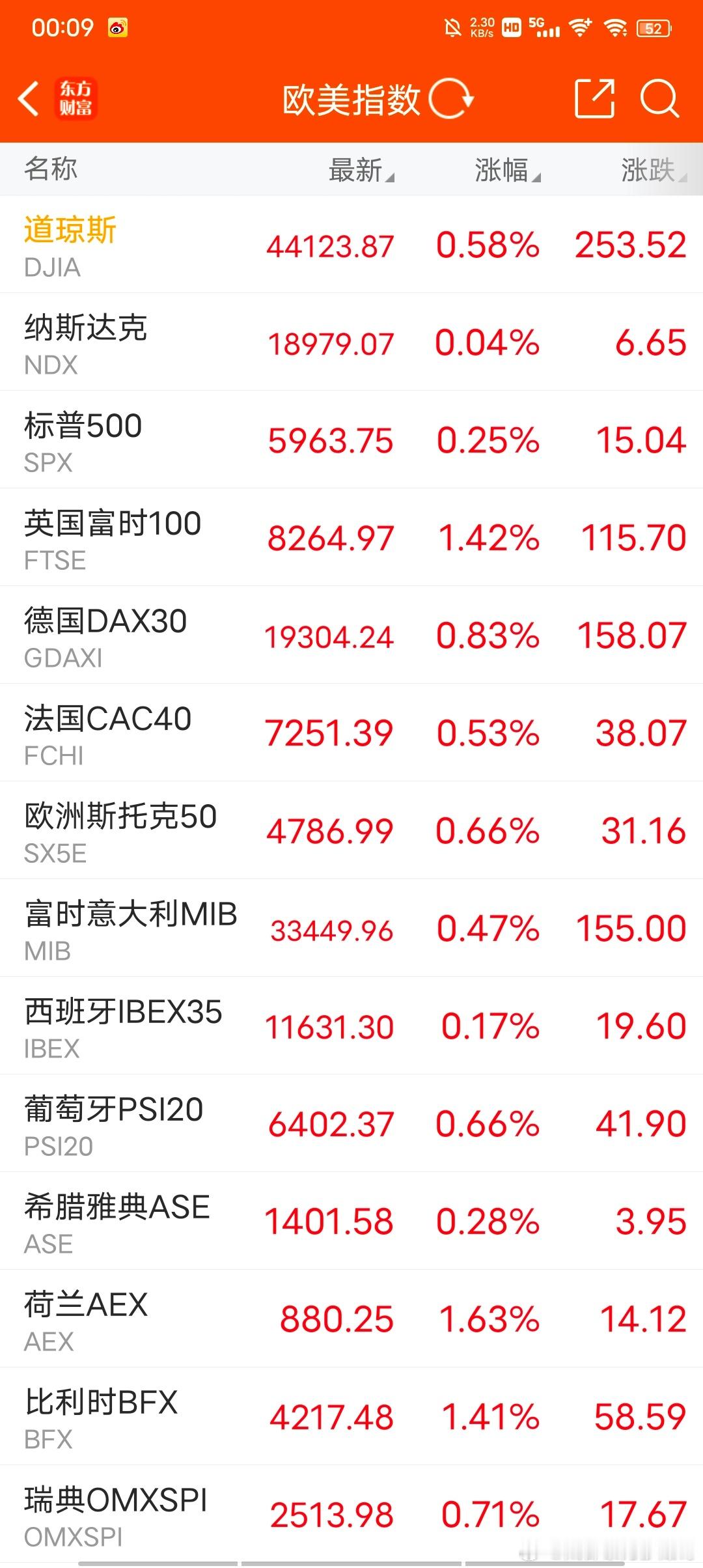Sort list by 涨幅 column
Viewport: 703px width, 1568px height.
tap(508, 170)
